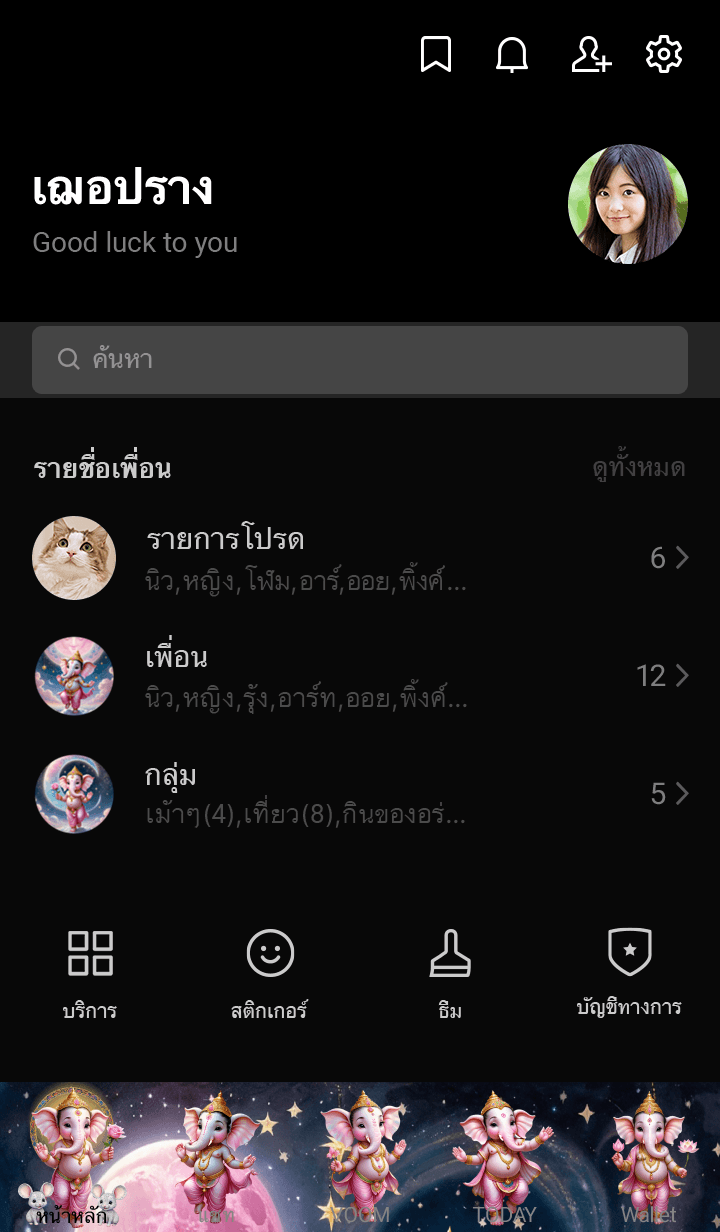Open the กลุ่ม groups list
The image size is (720, 1232).
point(360,794)
